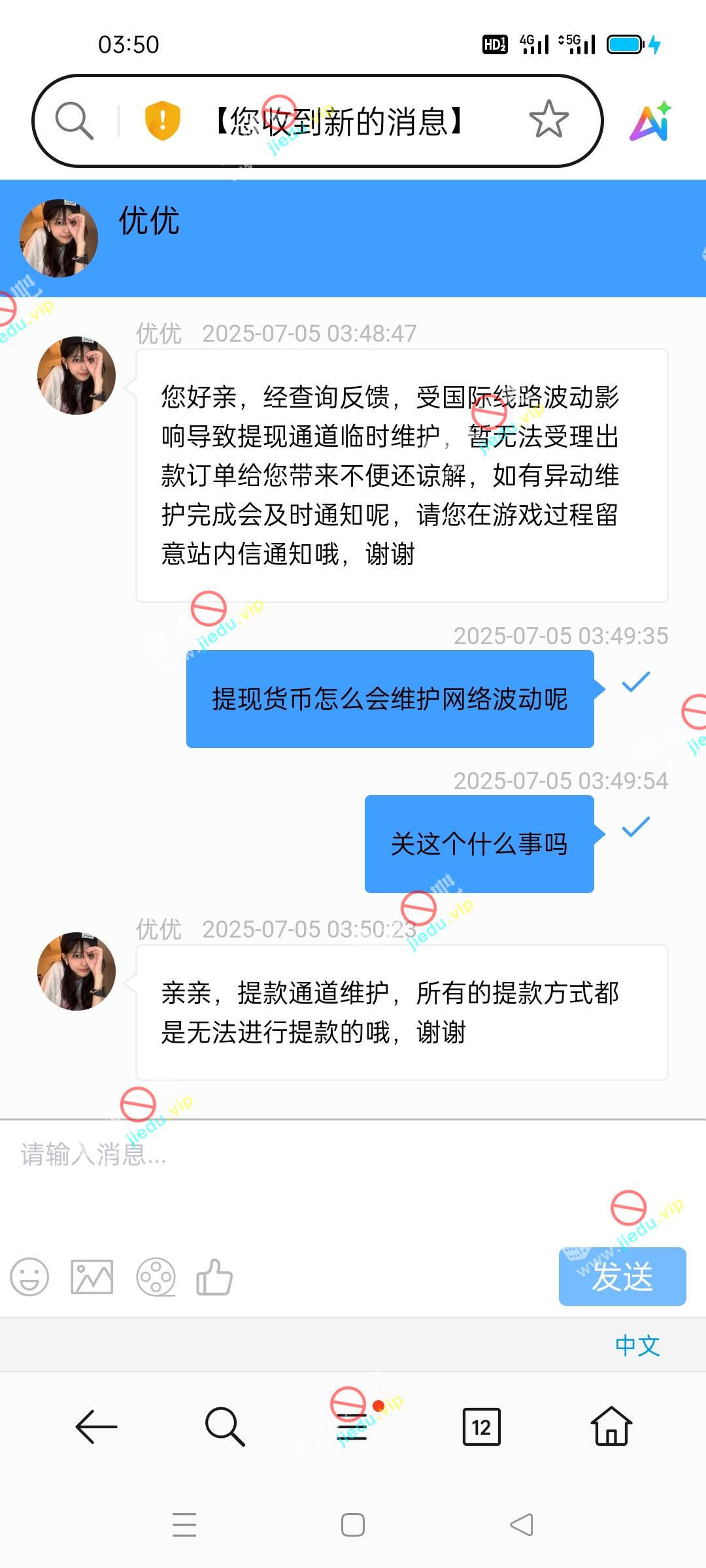The image size is (706, 1568).
Task: Send a thumbs-up rating
Action: 214,1277
